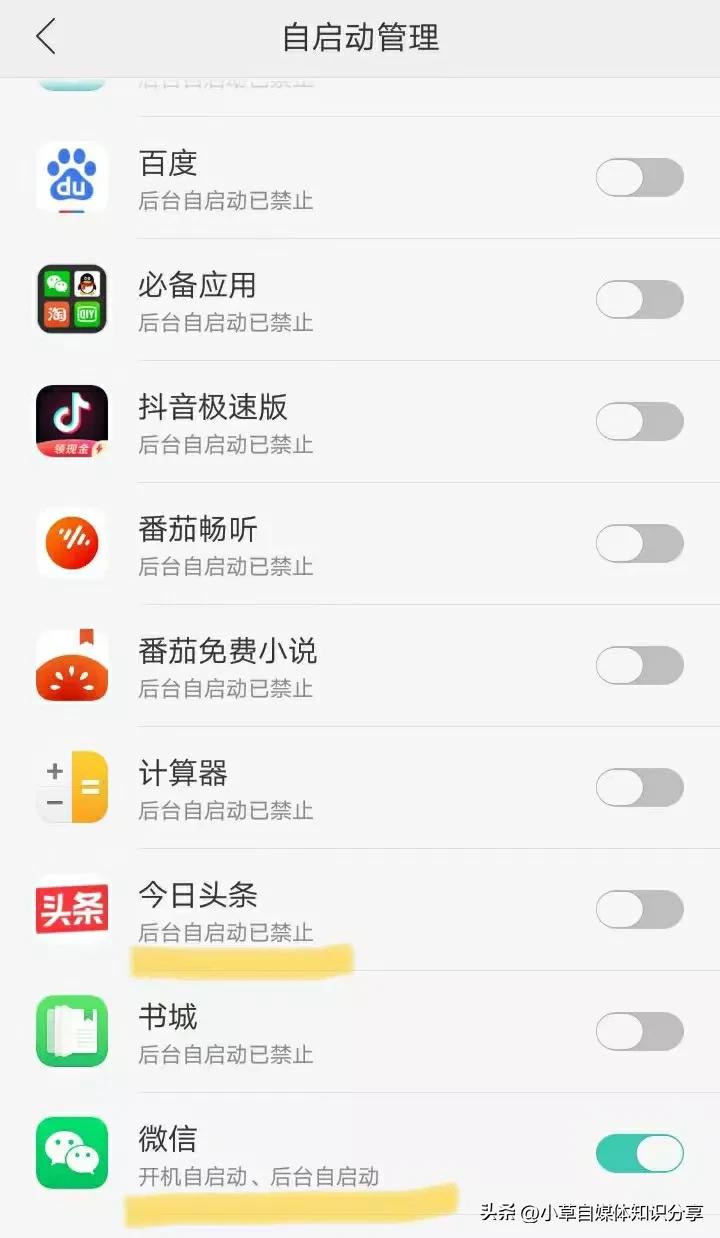The image size is (720, 1238).
Task: Turn on the 书城 autostart switch
Action: click(x=640, y=1030)
